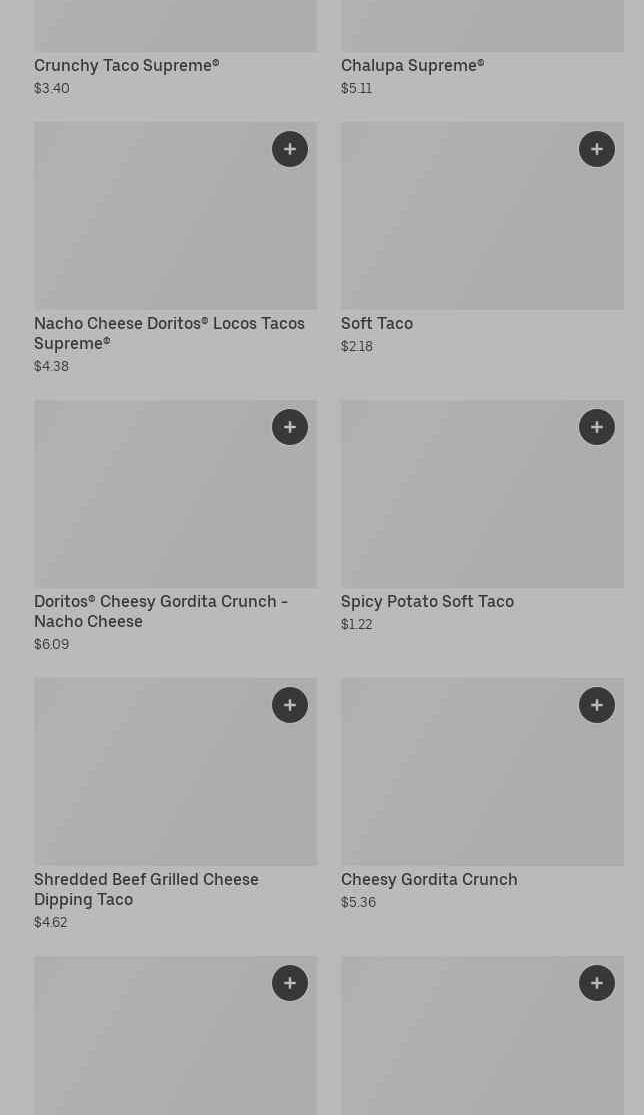This screenshot has width=644, height=1115.
Task: Add Spicy Potato Soft Taco
Action: (x=597, y=427)
